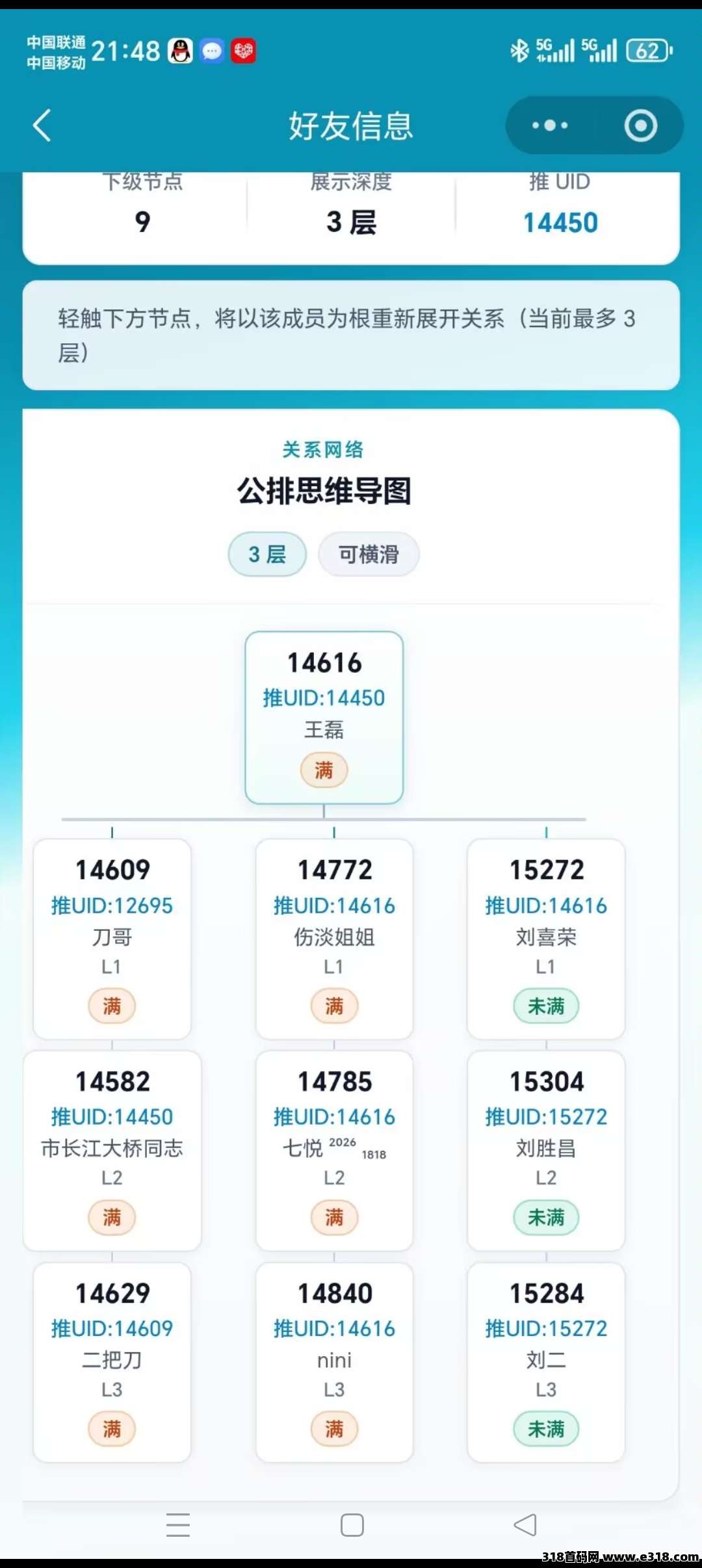Open node 15304 刘胜昌
702x1568 pixels.
(546, 1149)
